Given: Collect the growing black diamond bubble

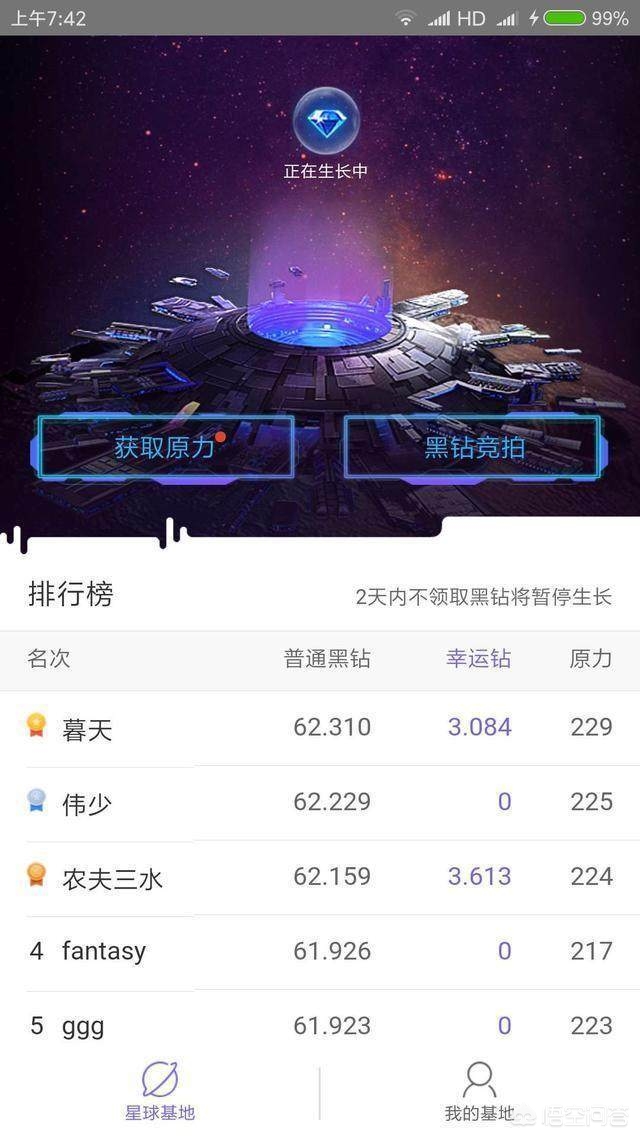Looking at the screenshot, I should (326, 122).
